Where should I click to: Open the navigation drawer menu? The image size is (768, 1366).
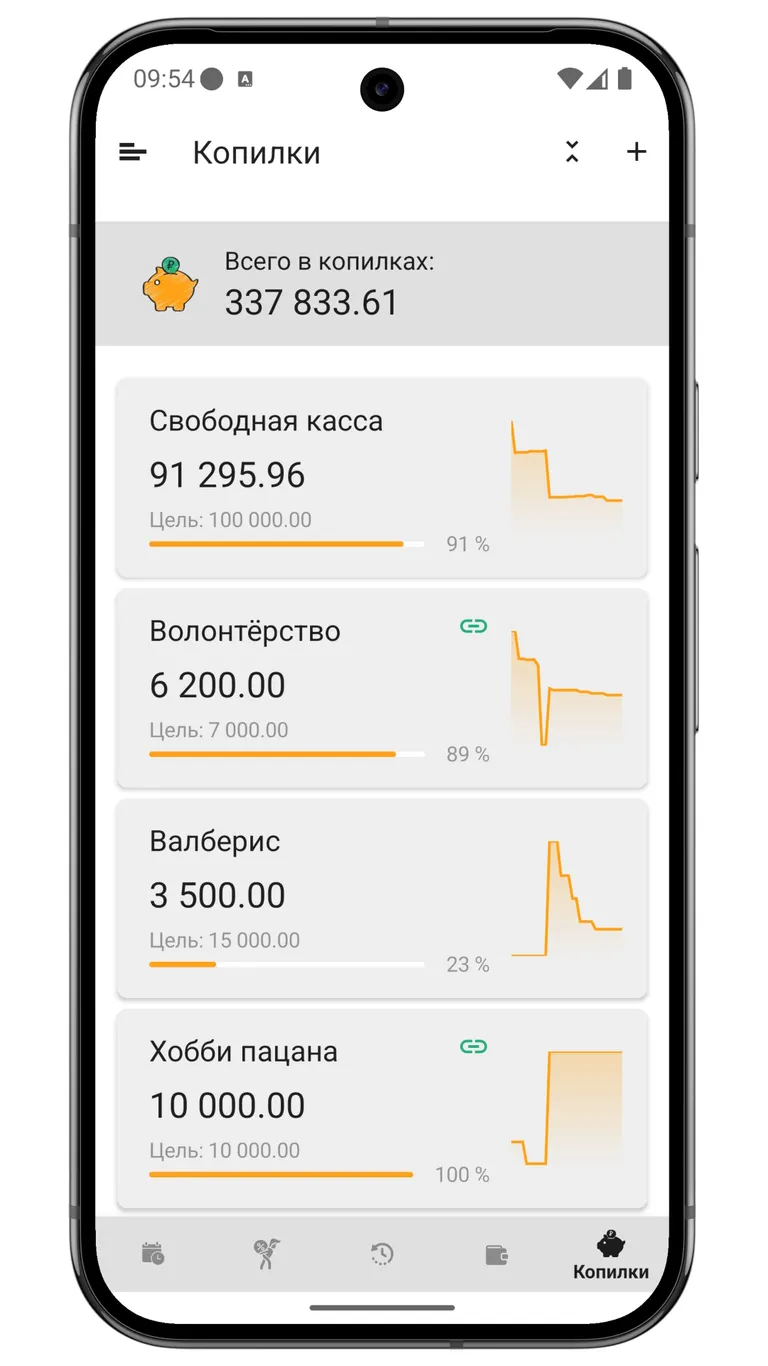131,152
